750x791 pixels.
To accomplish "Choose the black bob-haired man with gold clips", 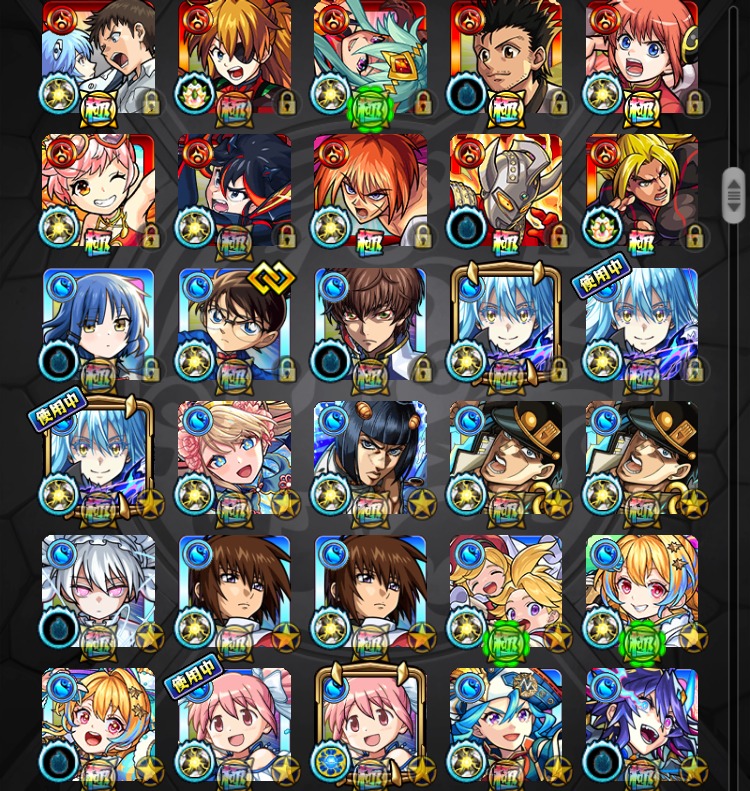I will [x=370, y=458].
